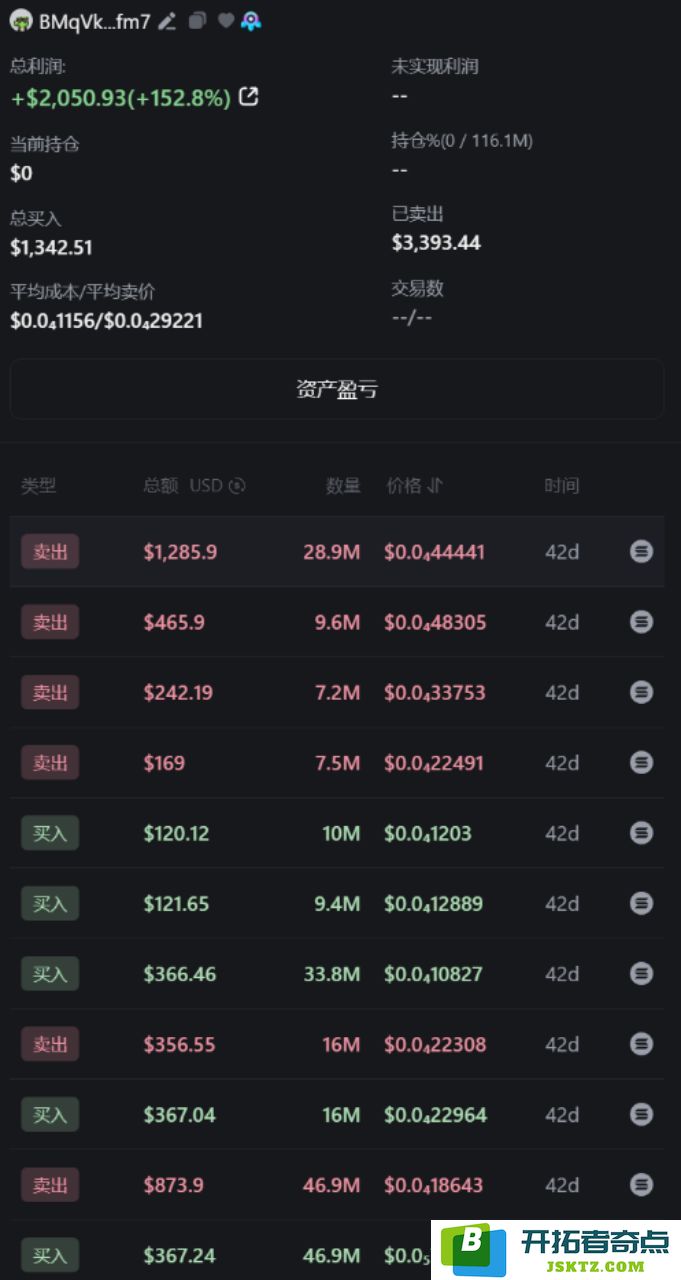Share the total profit via the external link icon

pos(248,97)
